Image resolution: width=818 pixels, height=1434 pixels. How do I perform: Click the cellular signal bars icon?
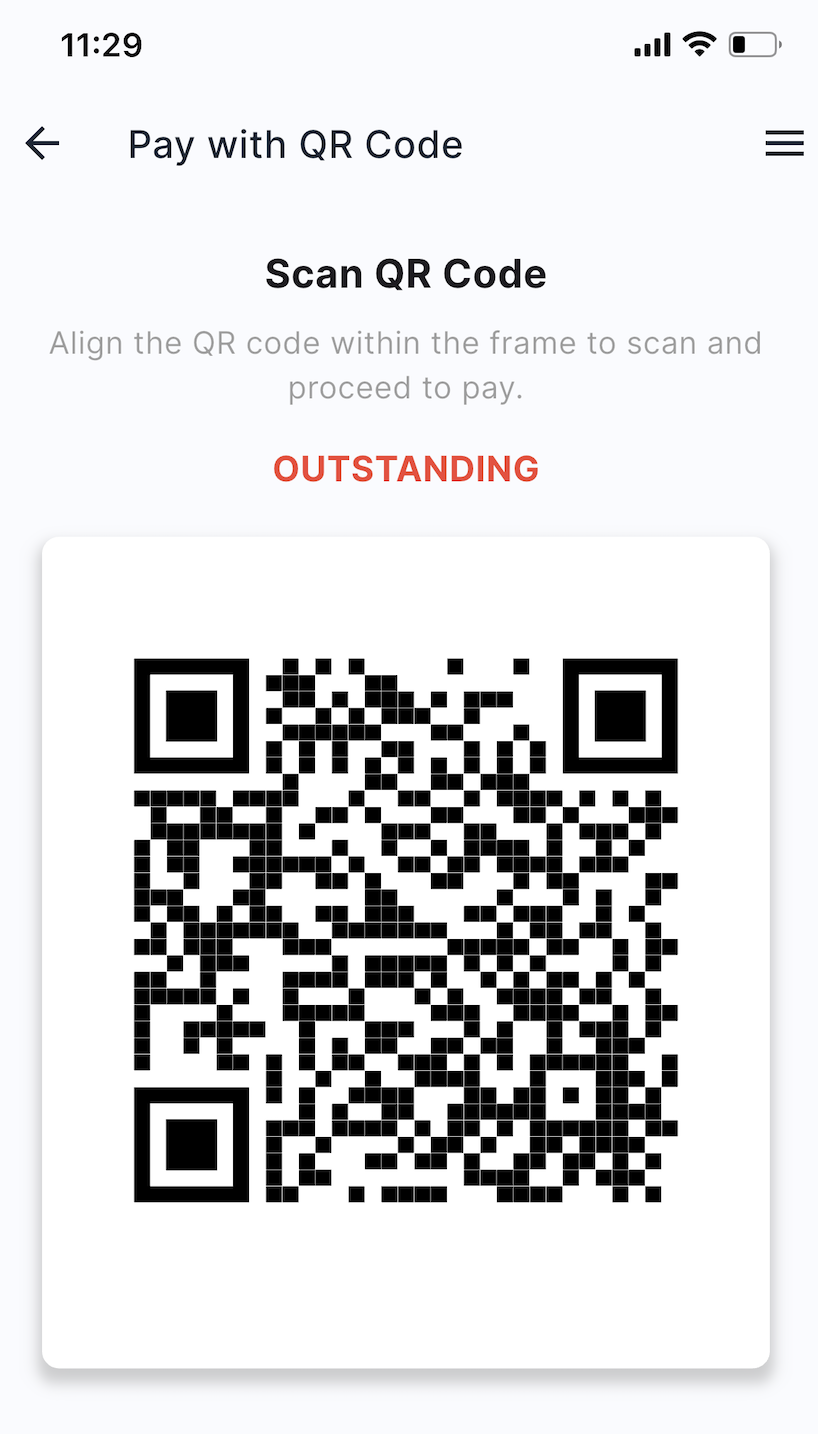[651, 44]
